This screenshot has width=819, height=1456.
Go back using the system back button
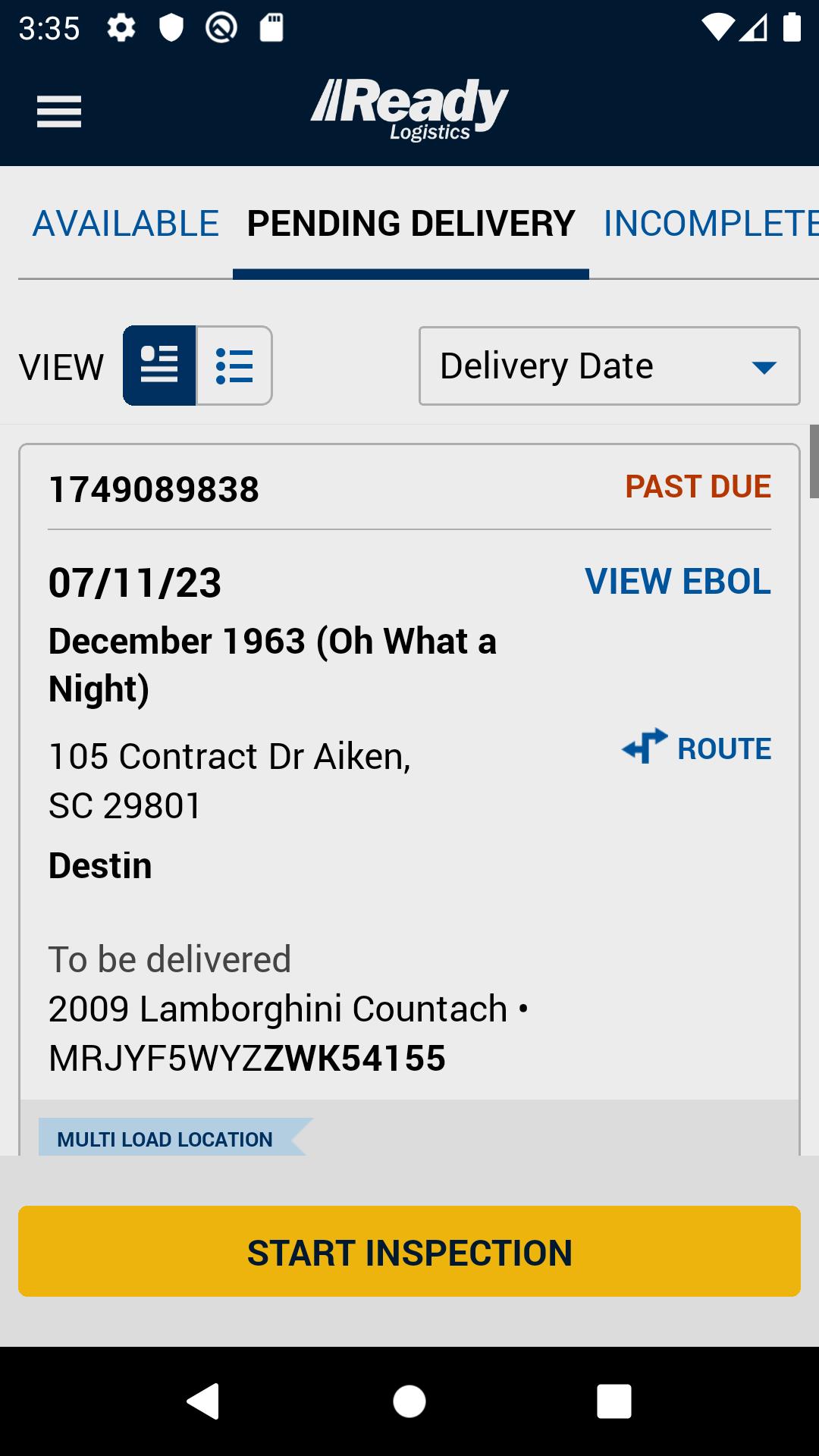(x=203, y=1401)
